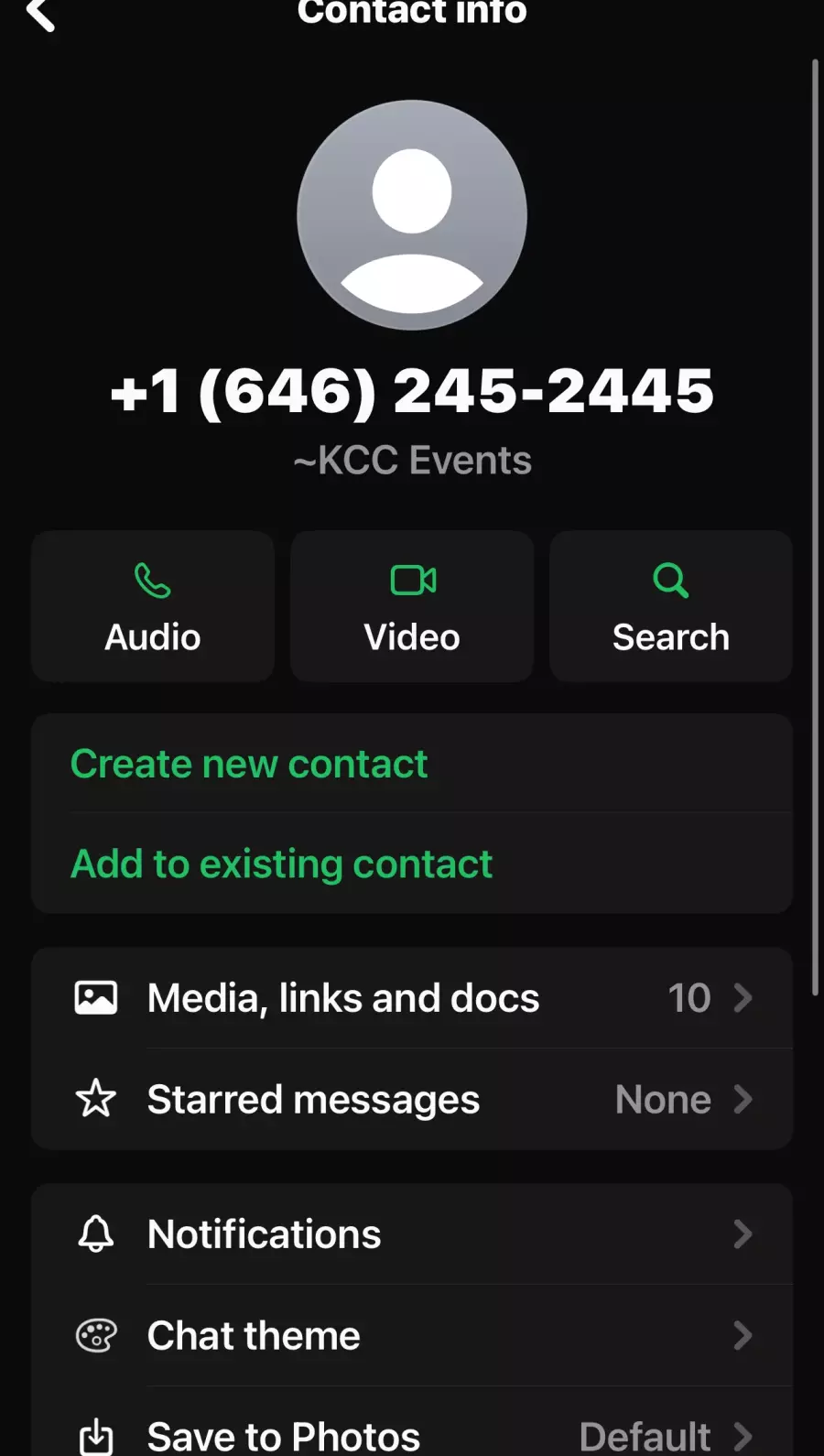
Task: Start an audio call
Action: click(x=153, y=606)
